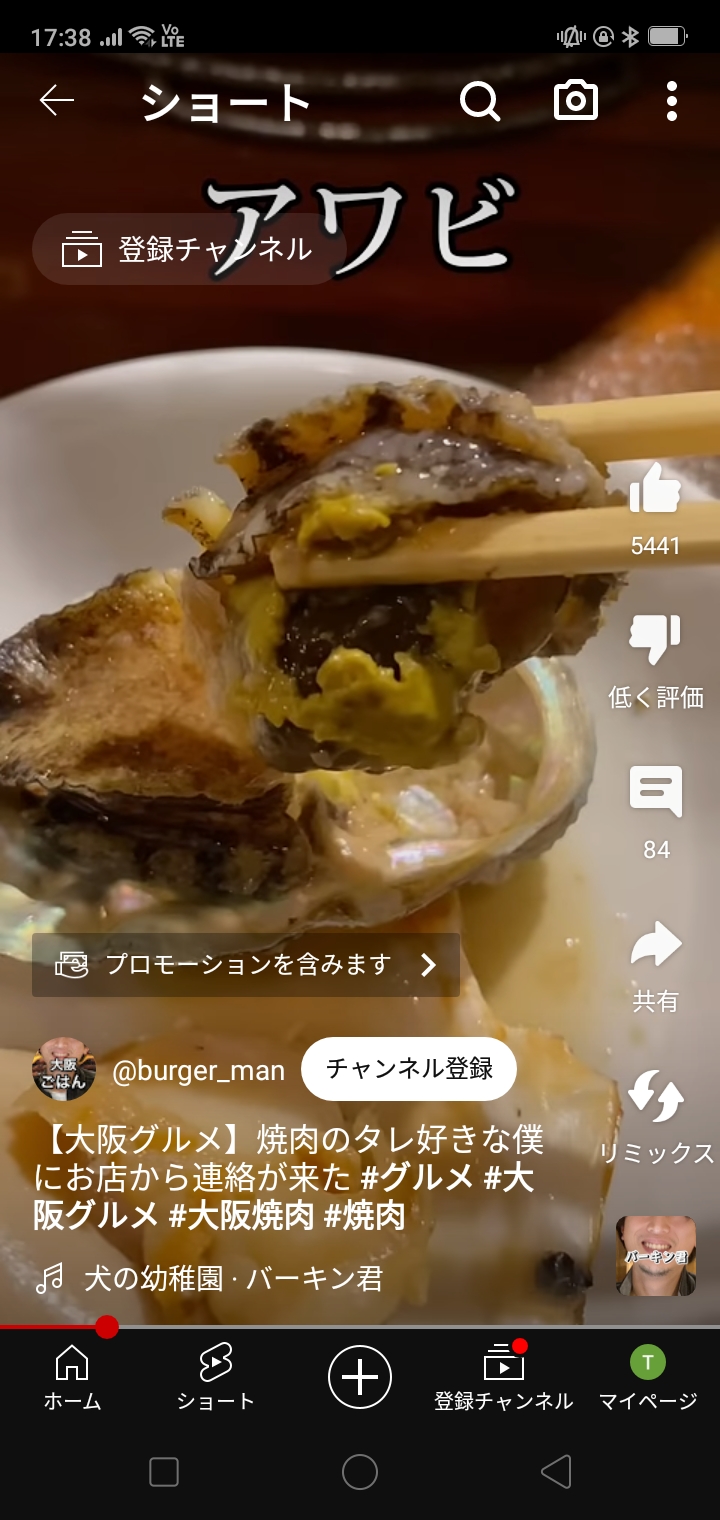Open the @burger_man channel
The width and height of the screenshot is (720, 1520).
pos(198,1070)
